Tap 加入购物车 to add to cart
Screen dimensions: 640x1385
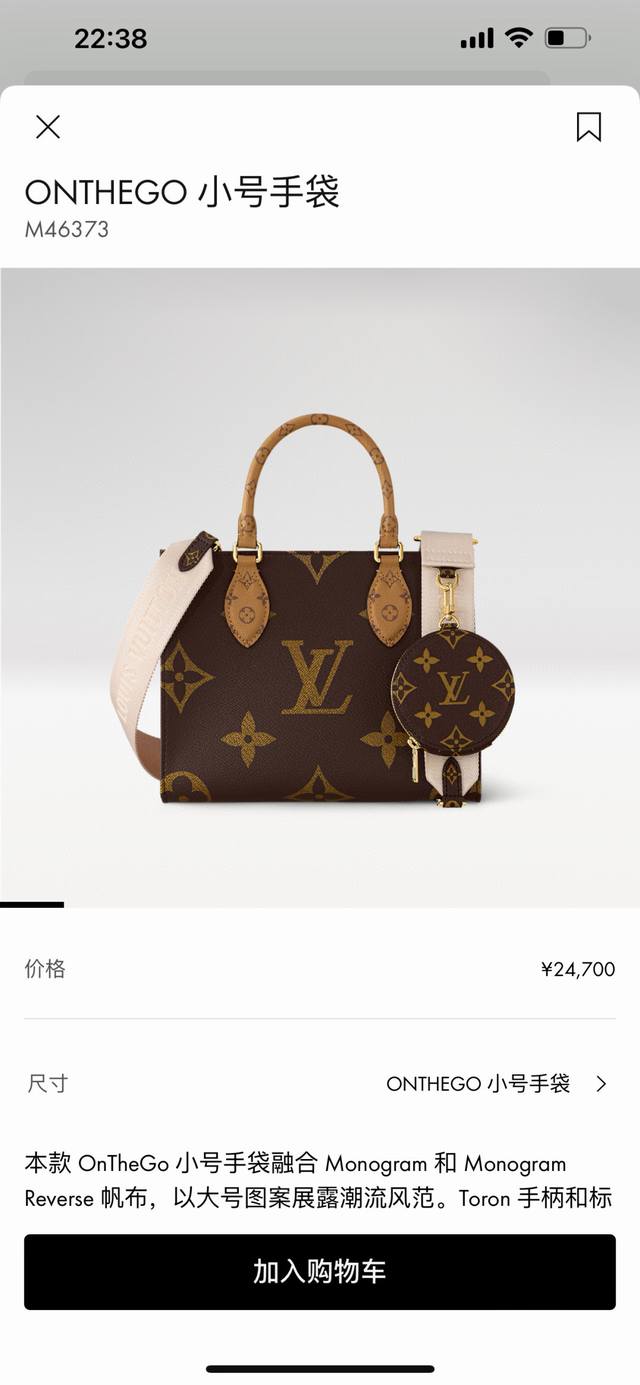coord(320,1272)
